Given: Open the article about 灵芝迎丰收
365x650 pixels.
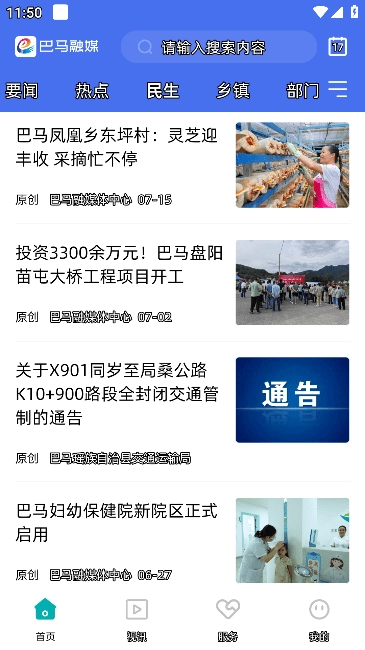Looking at the screenshot, I should point(182,165).
